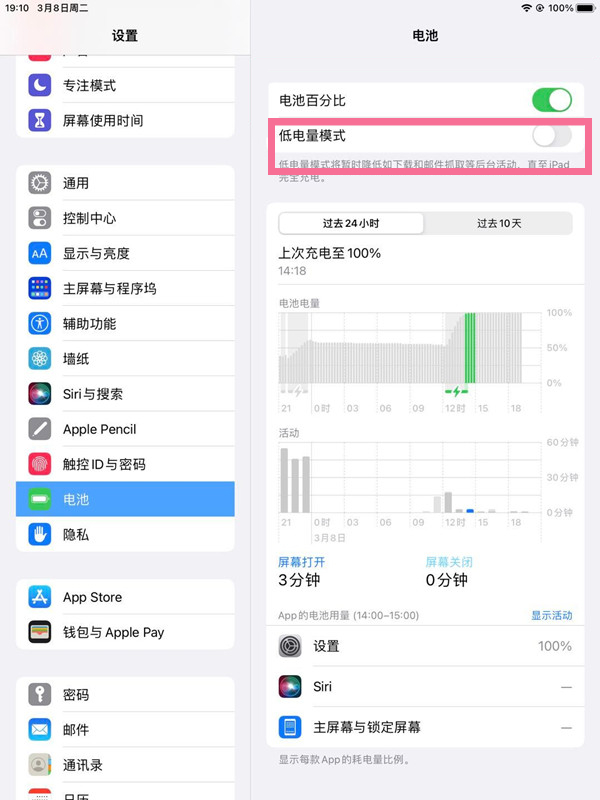600x800 pixels.
Task: Switch to 过去10天 view
Action: [x=499, y=223]
